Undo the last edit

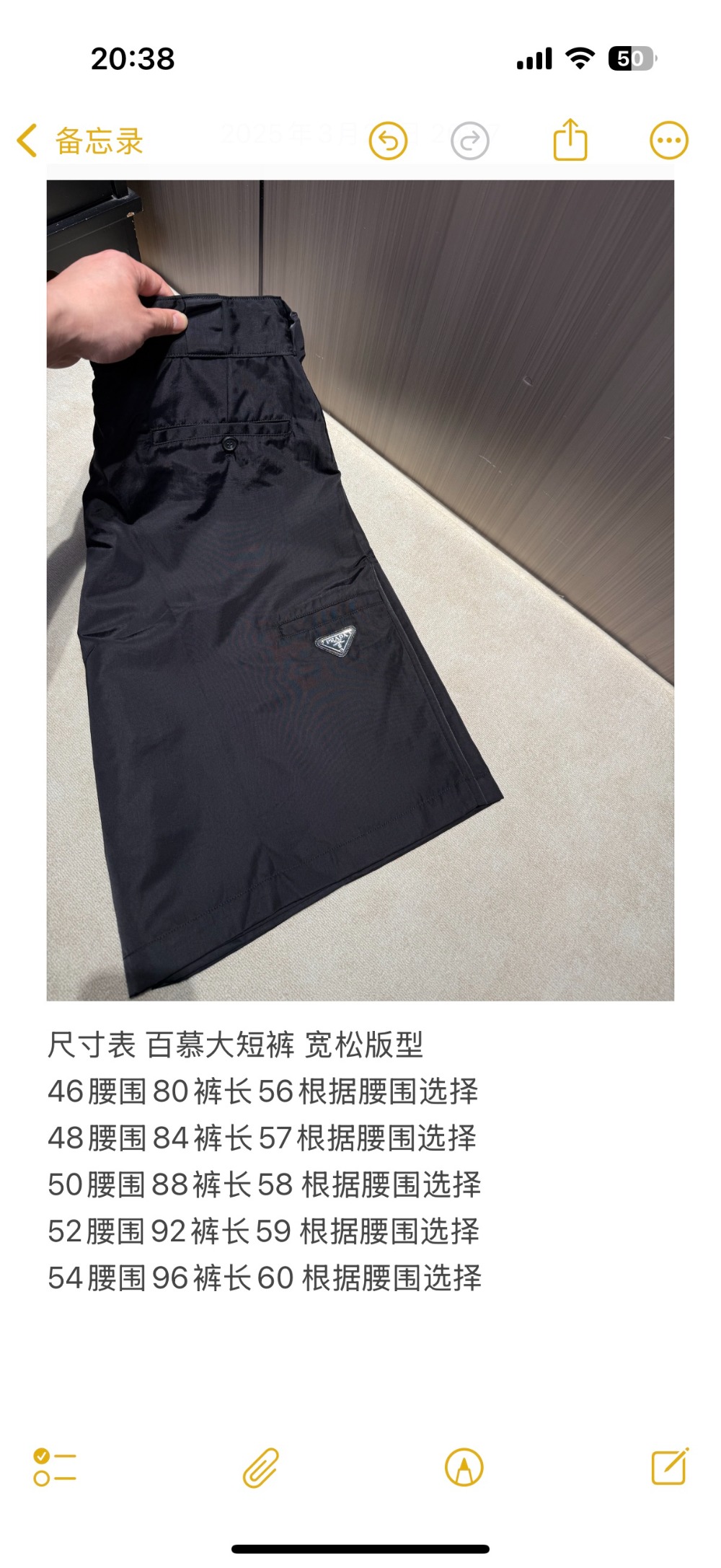pos(388,141)
